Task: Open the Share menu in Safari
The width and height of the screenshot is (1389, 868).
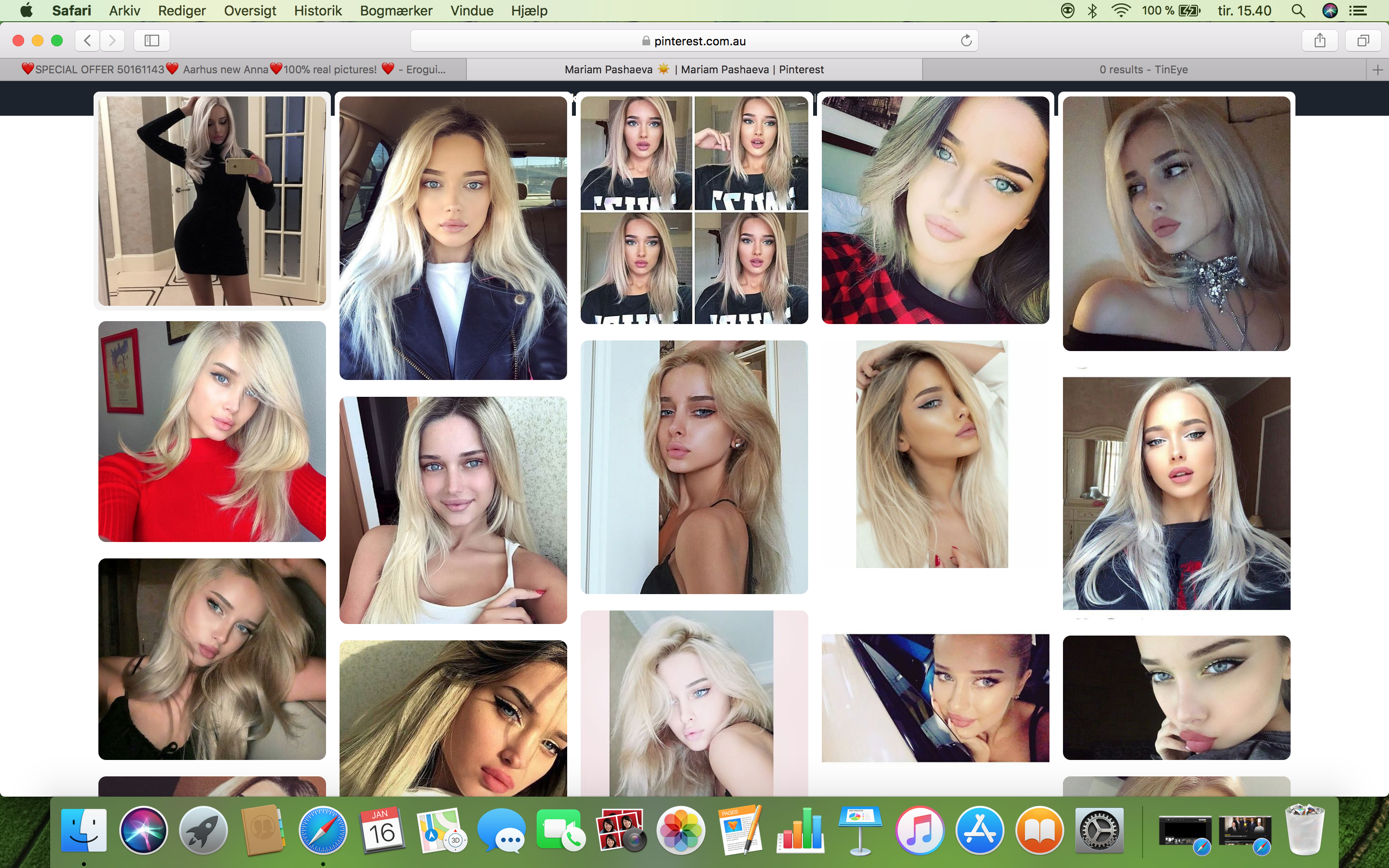Action: tap(1320, 40)
